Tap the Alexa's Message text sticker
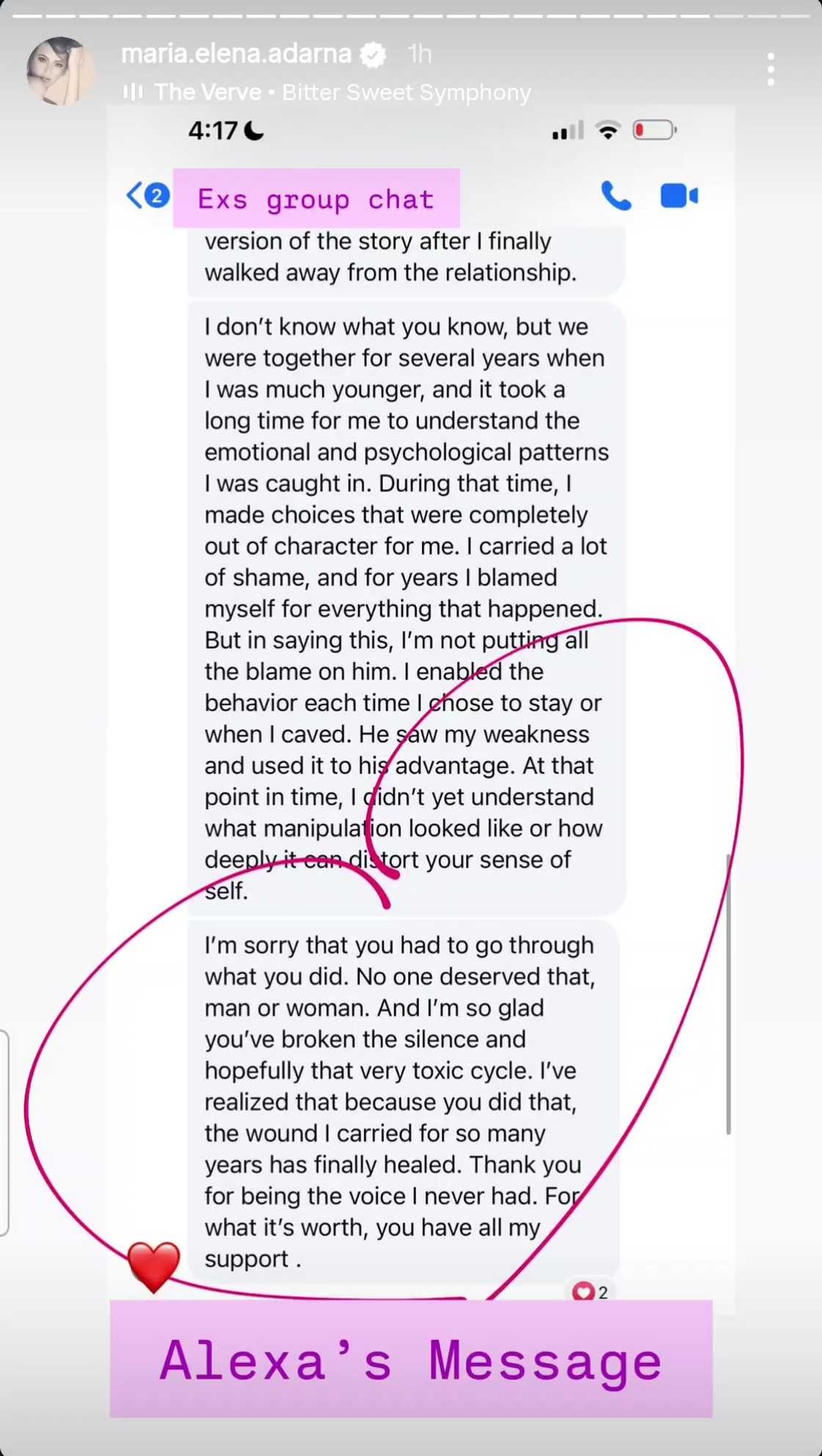 pyautogui.click(x=410, y=1363)
